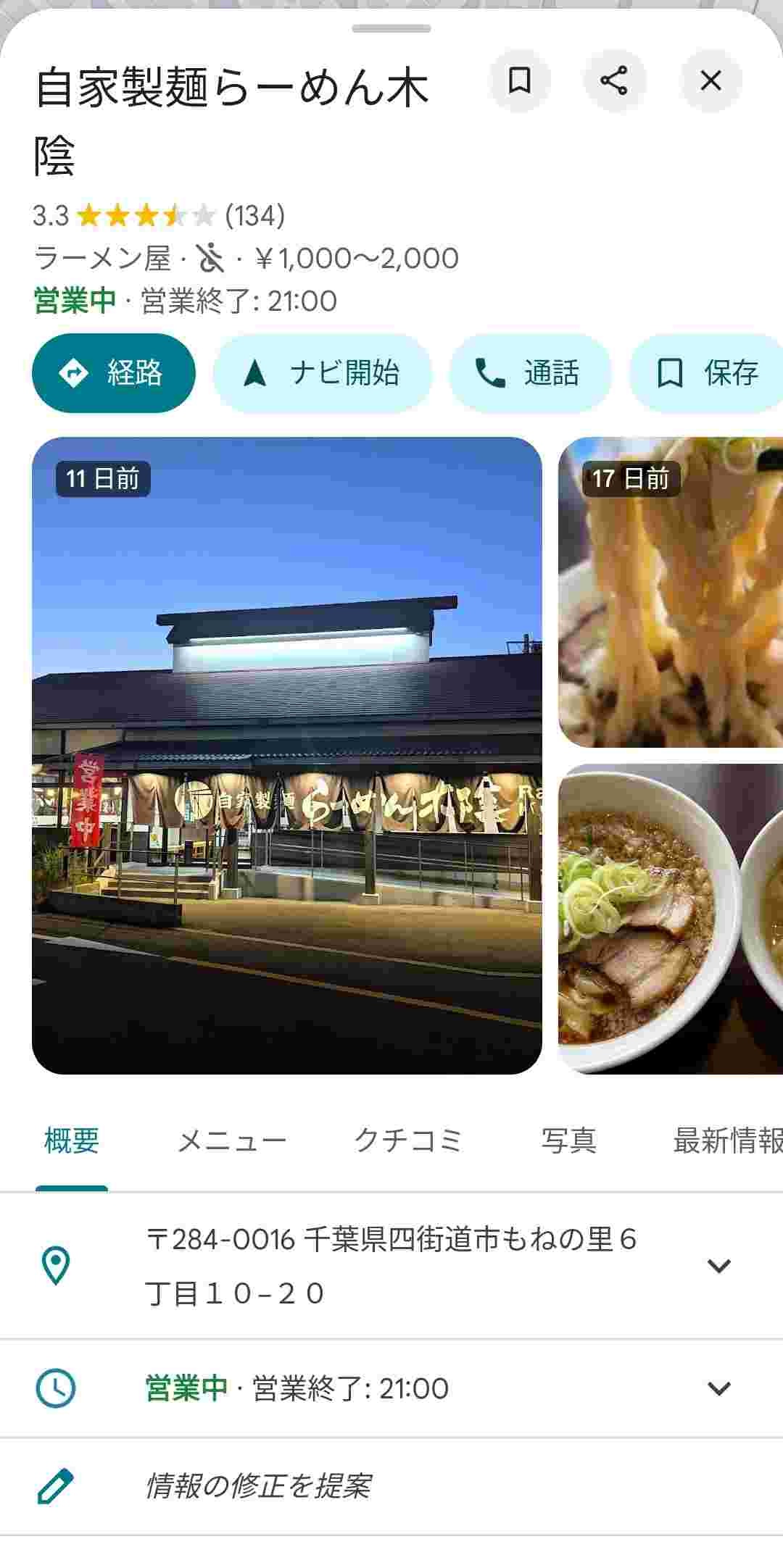This screenshot has height=1568, width=783.
Task: Tap the 保存 chip
Action: [x=707, y=373]
